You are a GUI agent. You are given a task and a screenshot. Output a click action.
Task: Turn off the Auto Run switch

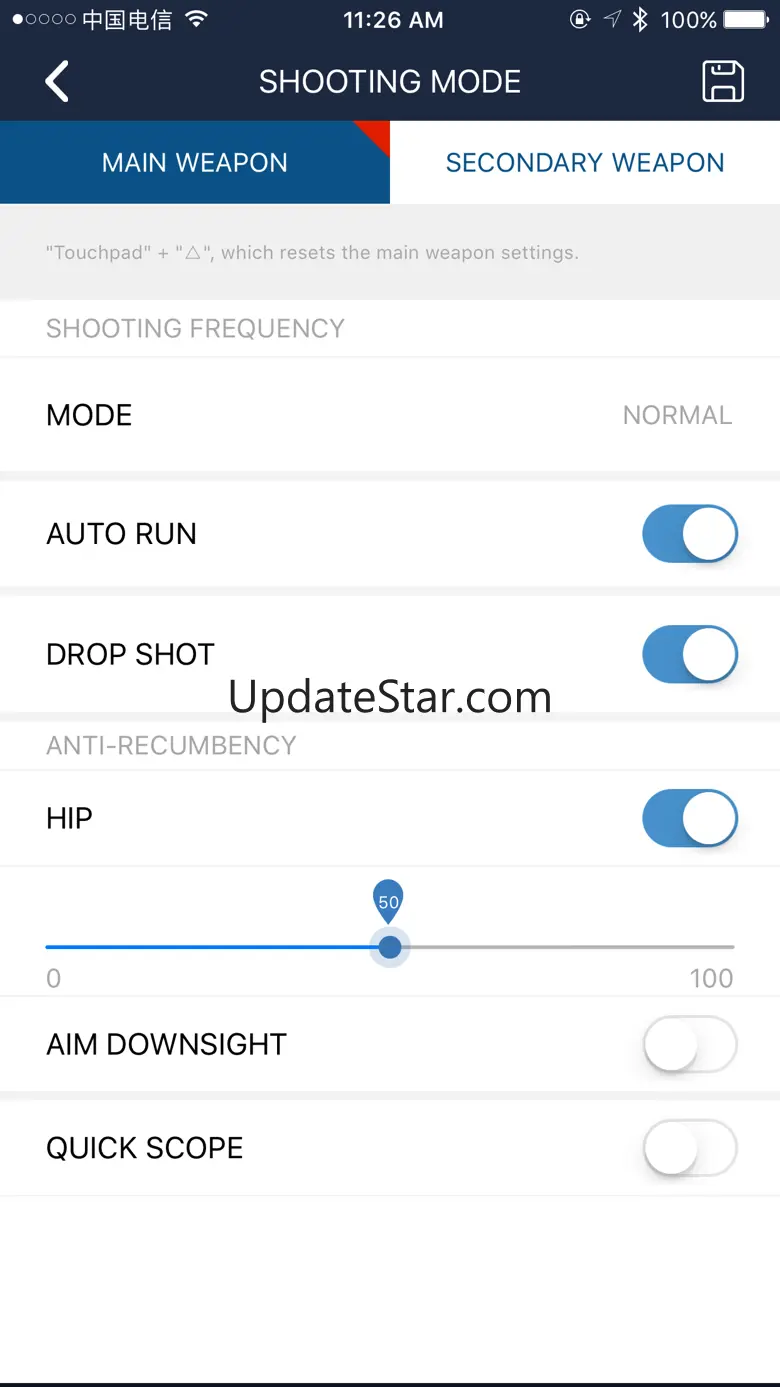tap(689, 534)
